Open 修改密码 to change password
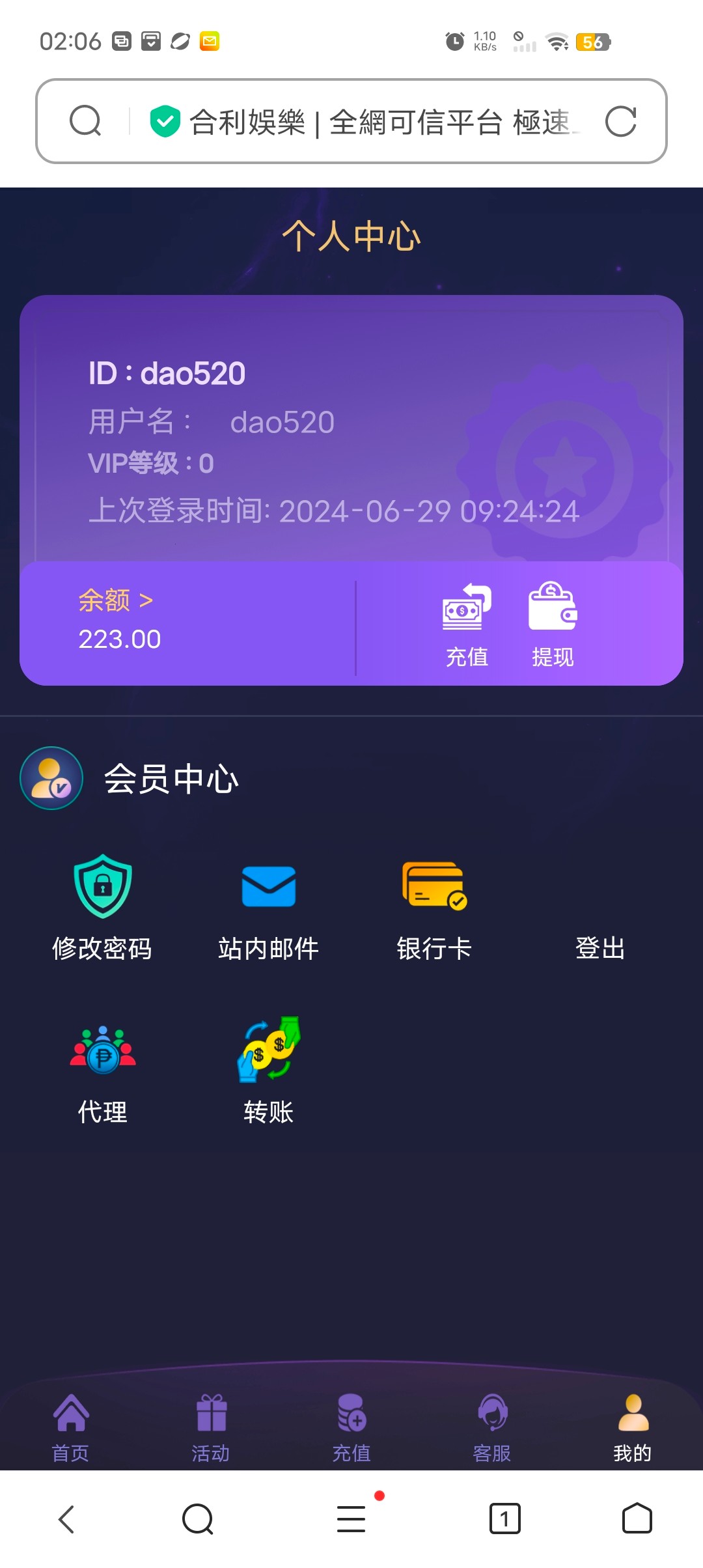 (102, 908)
